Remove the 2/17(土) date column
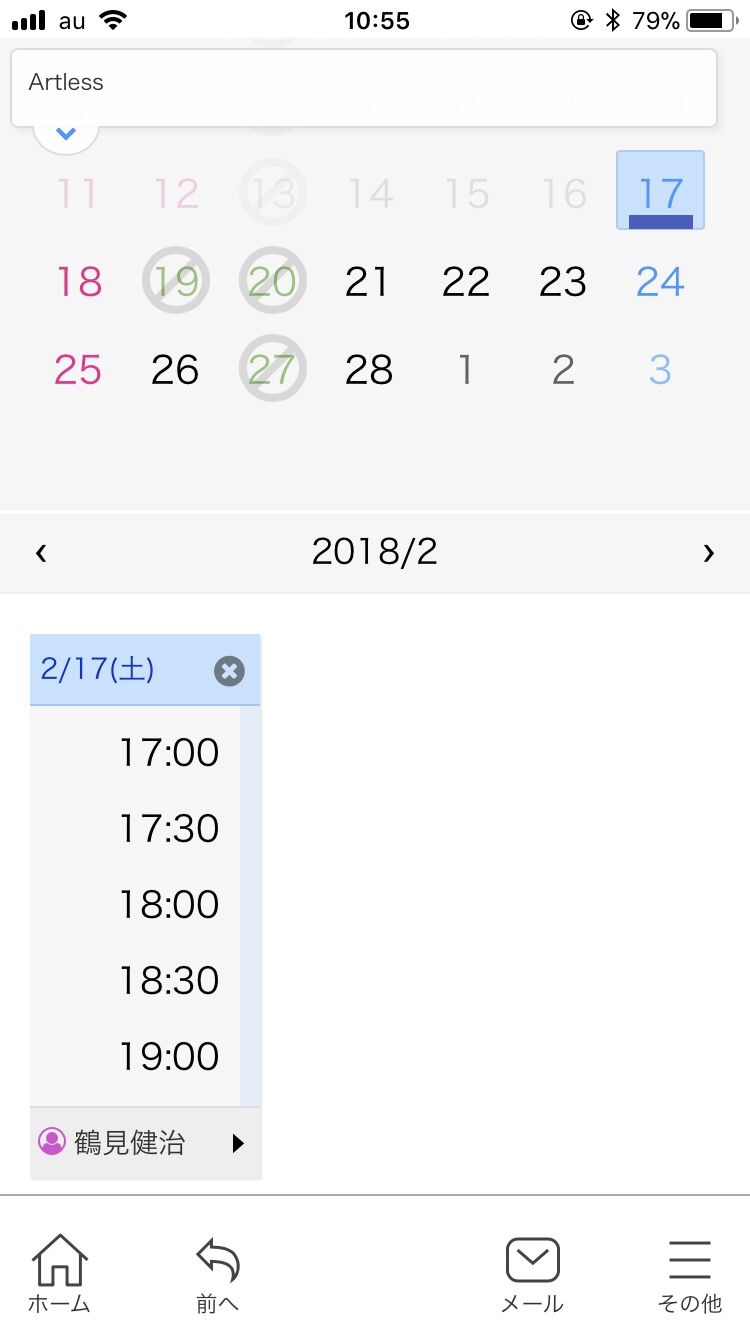 [x=229, y=671]
